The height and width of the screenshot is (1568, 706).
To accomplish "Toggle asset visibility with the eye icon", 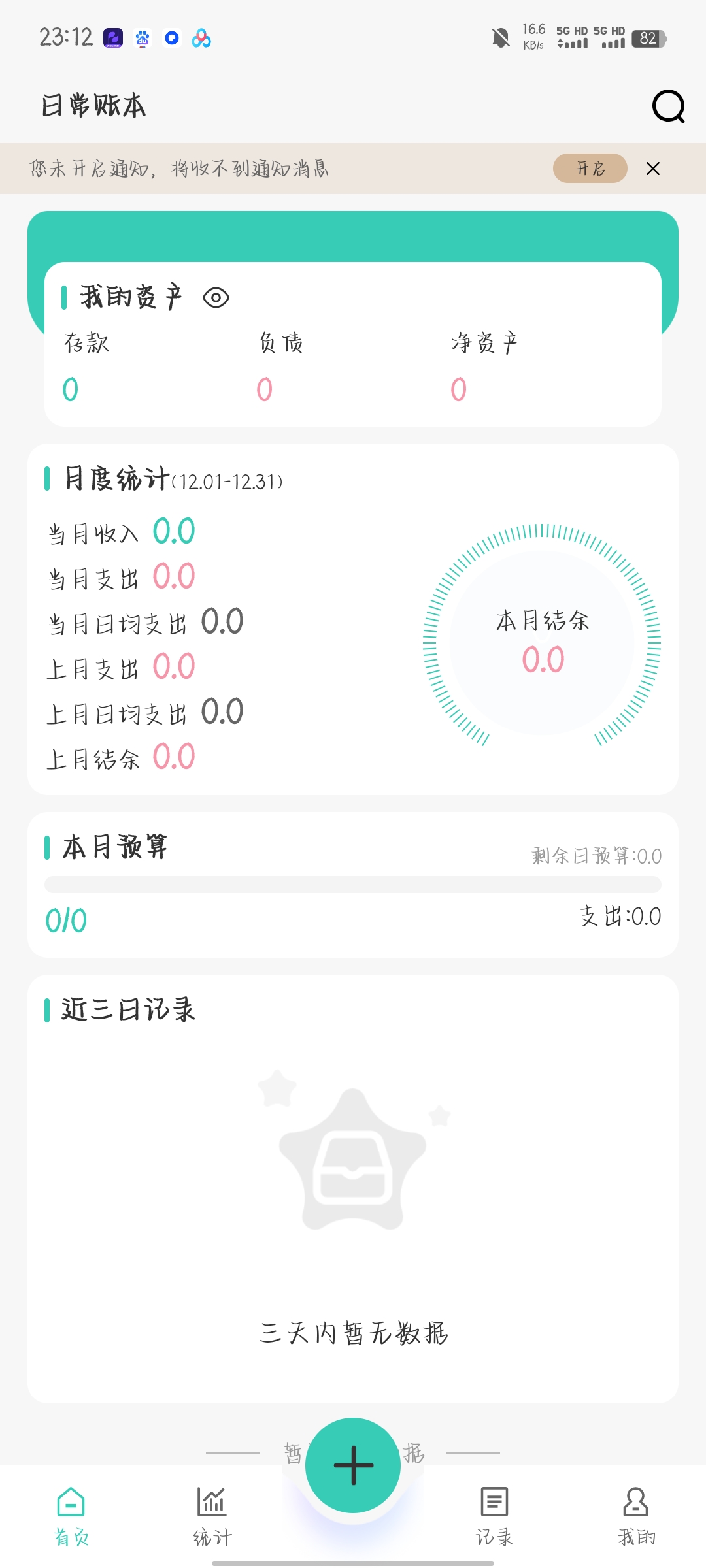I will (216, 298).
